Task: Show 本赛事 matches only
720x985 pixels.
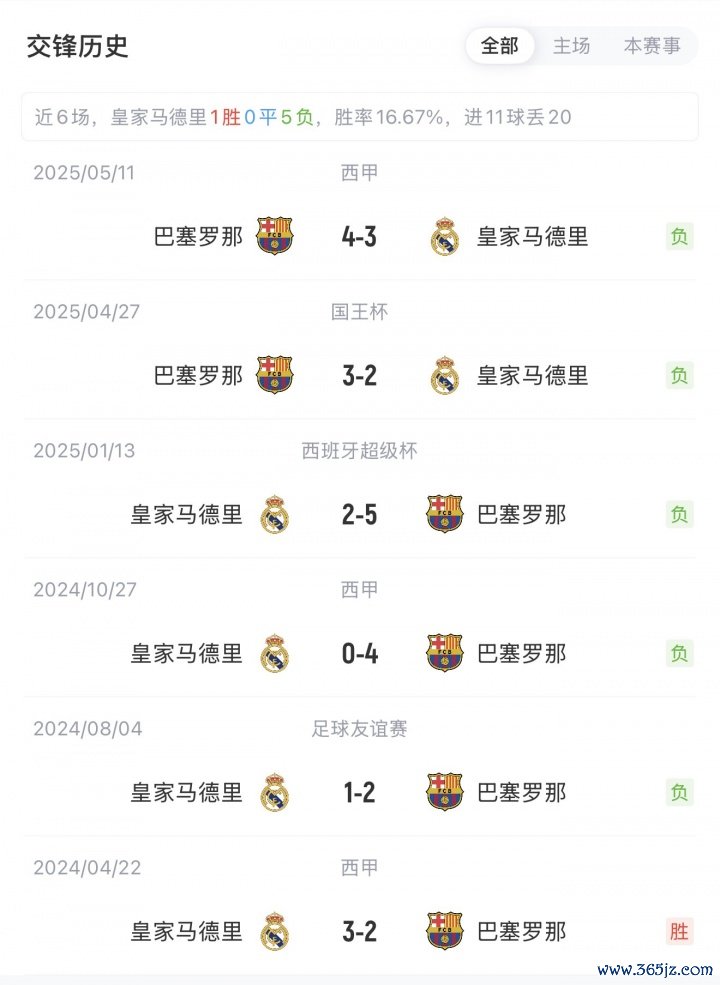Action: pos(652,46)
